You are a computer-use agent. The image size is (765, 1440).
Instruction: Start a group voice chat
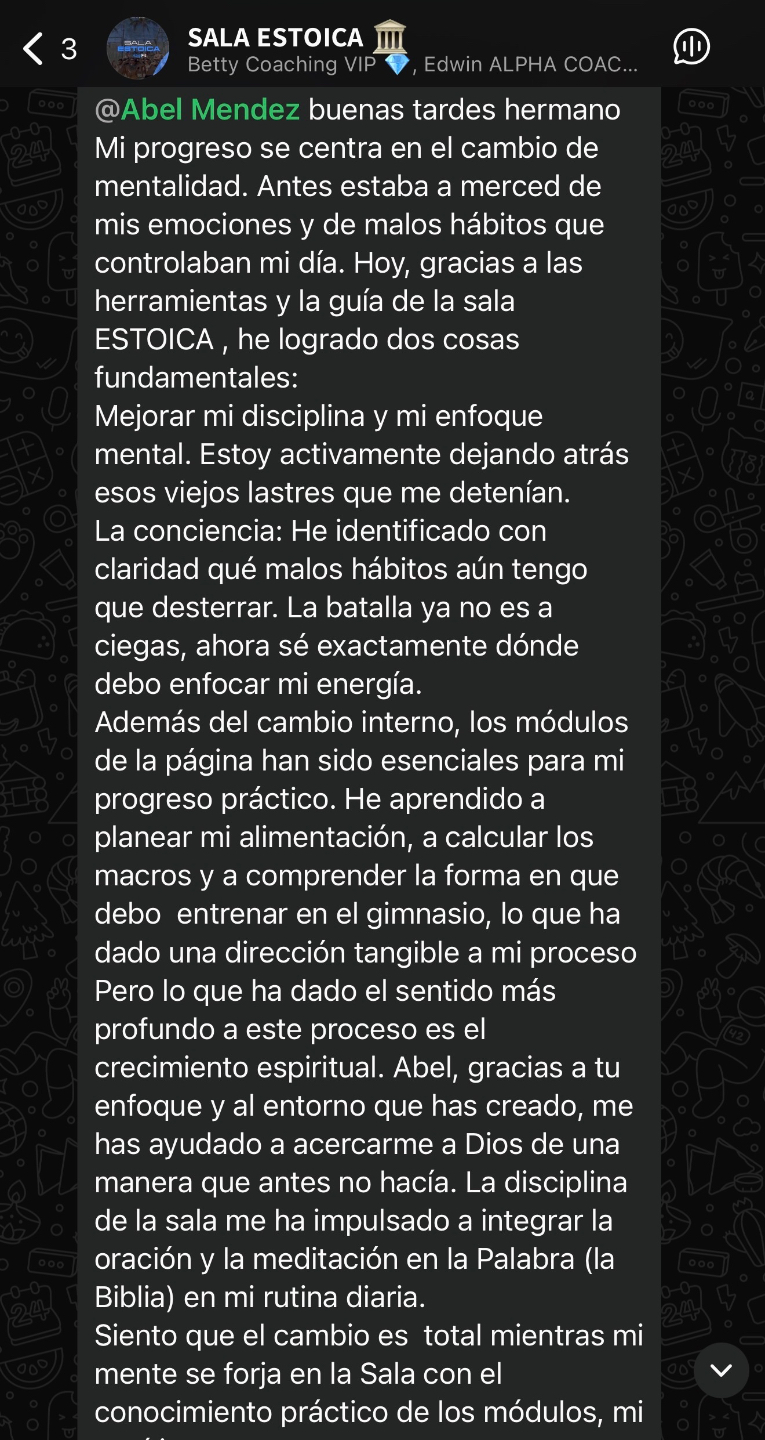(x=691, y=47)
